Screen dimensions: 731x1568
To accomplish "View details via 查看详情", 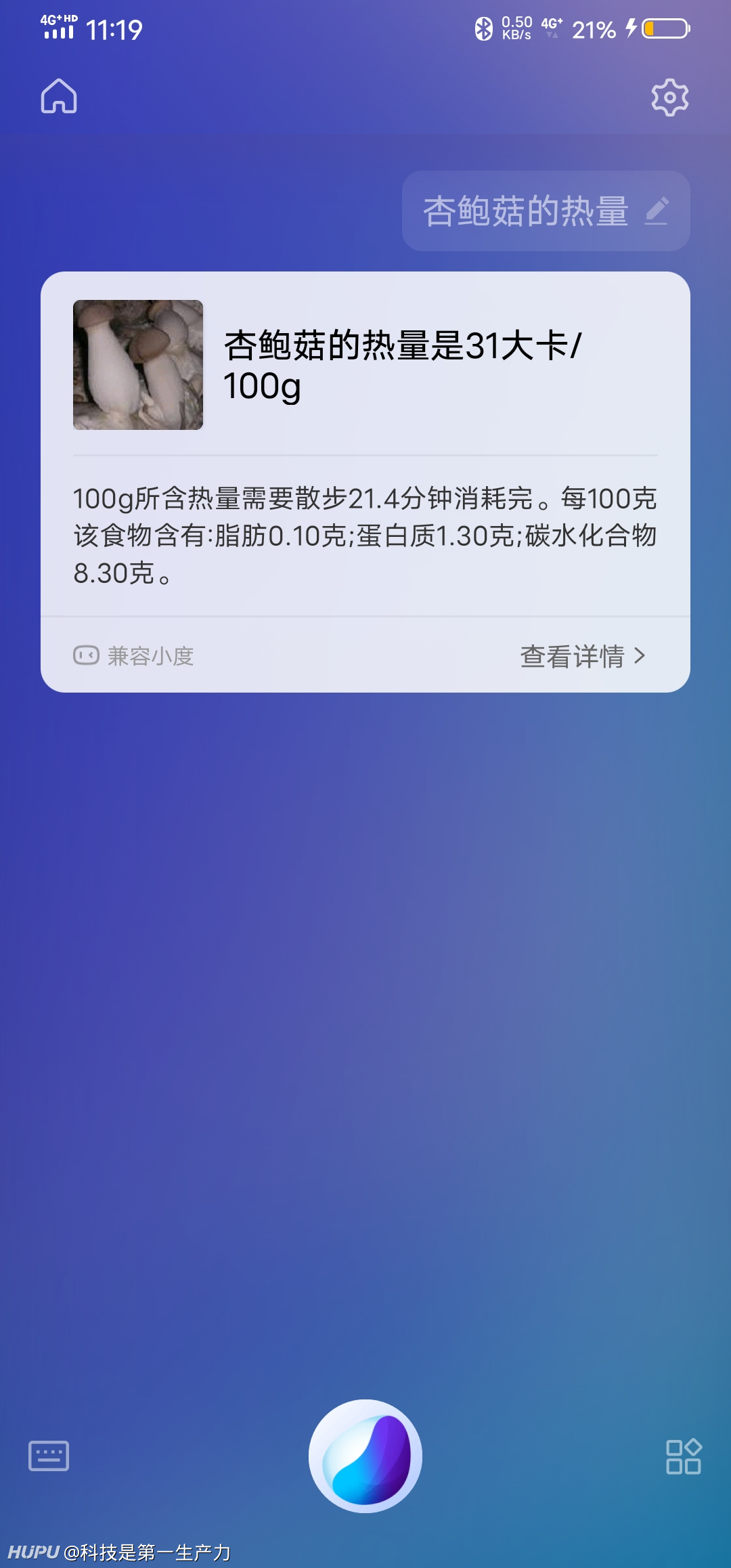I will click(x=583, y=656).
